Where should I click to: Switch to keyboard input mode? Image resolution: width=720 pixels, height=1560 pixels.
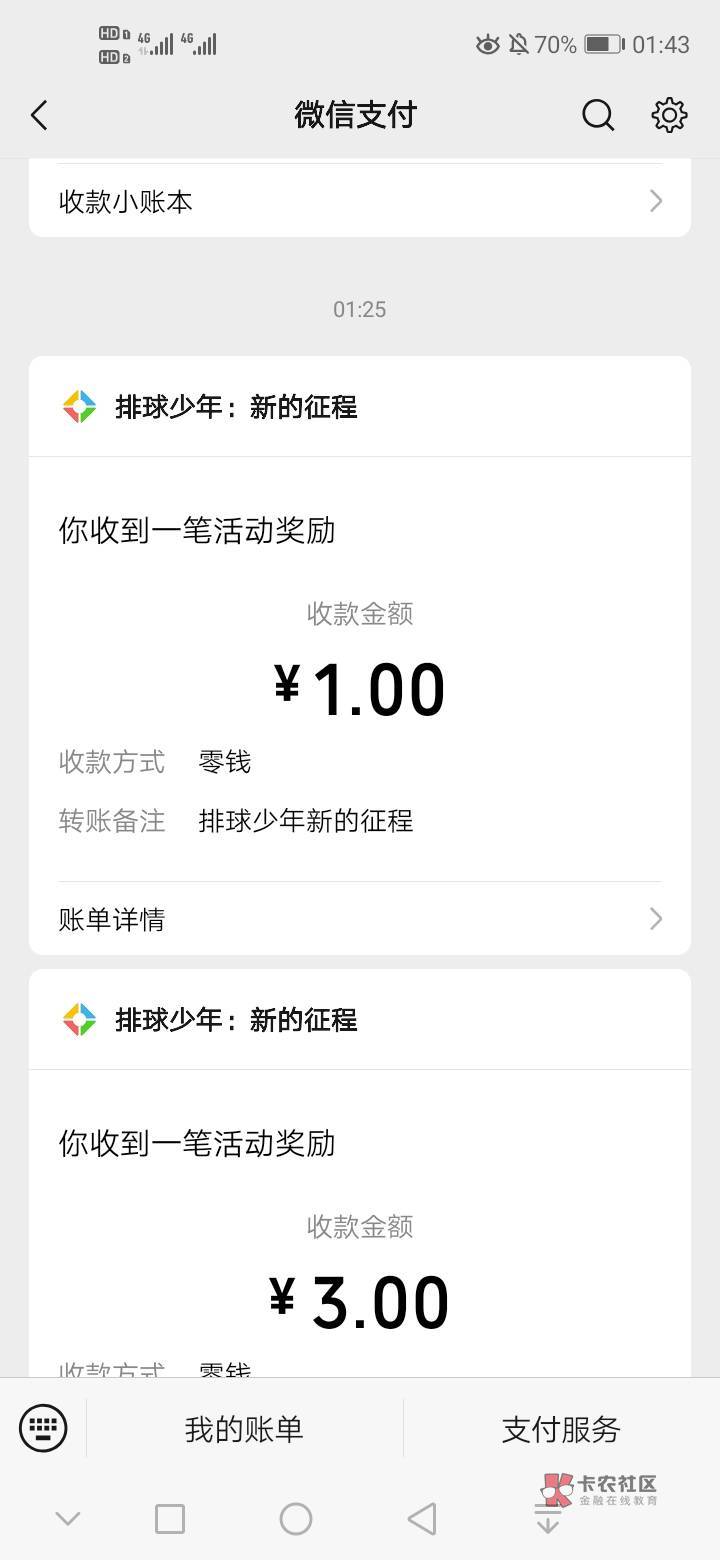coord(43,1428)
